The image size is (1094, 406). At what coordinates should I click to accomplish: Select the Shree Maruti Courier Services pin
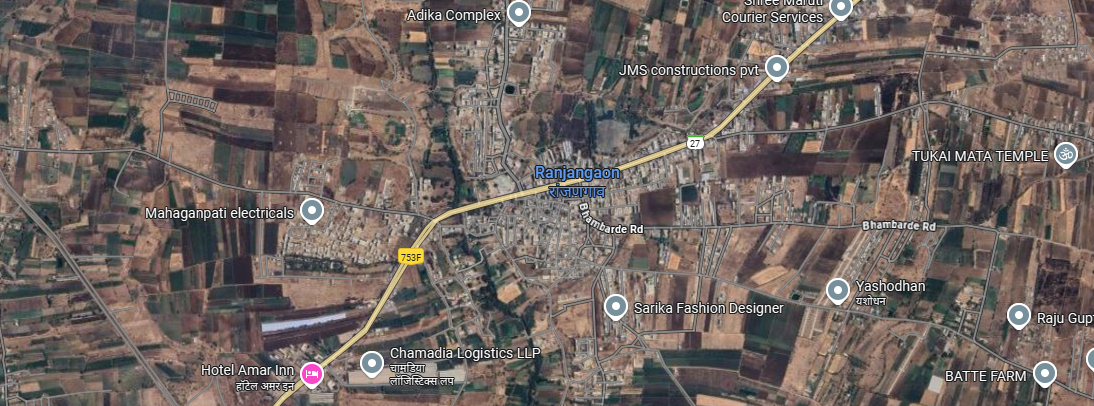tap(841, 8)
